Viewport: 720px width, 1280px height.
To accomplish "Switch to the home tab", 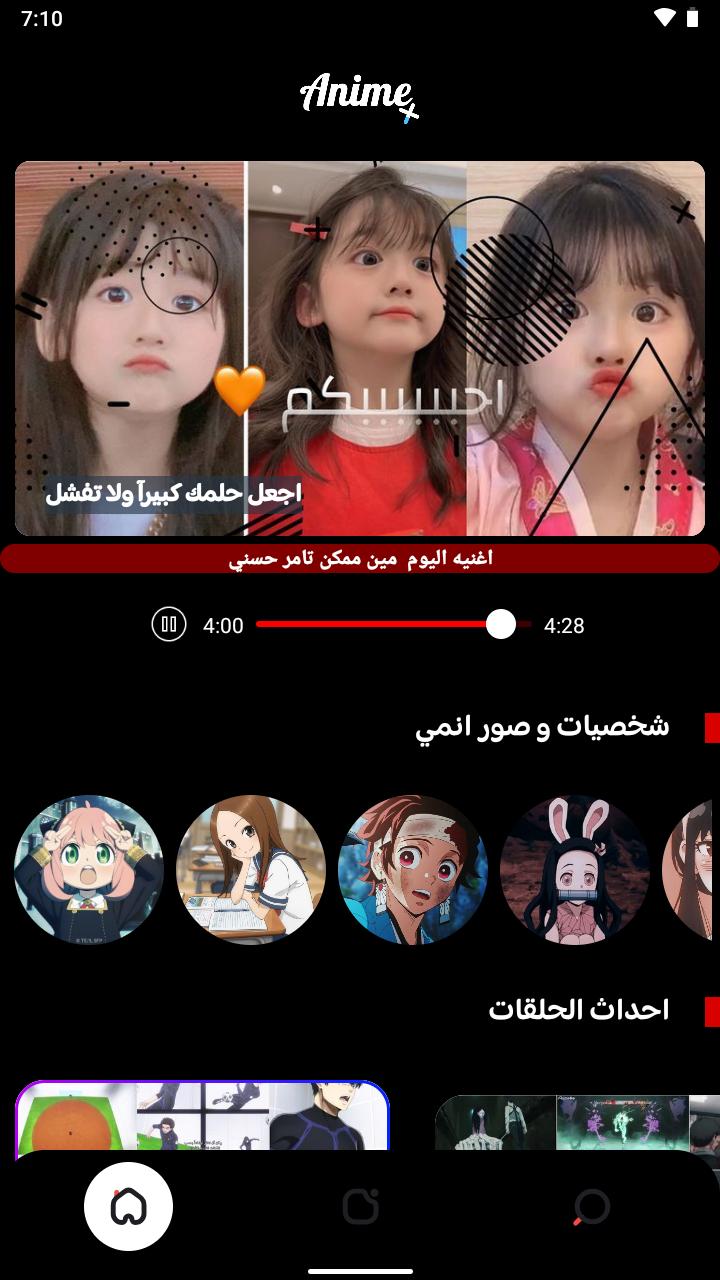I will click(x=128, y=1207).
